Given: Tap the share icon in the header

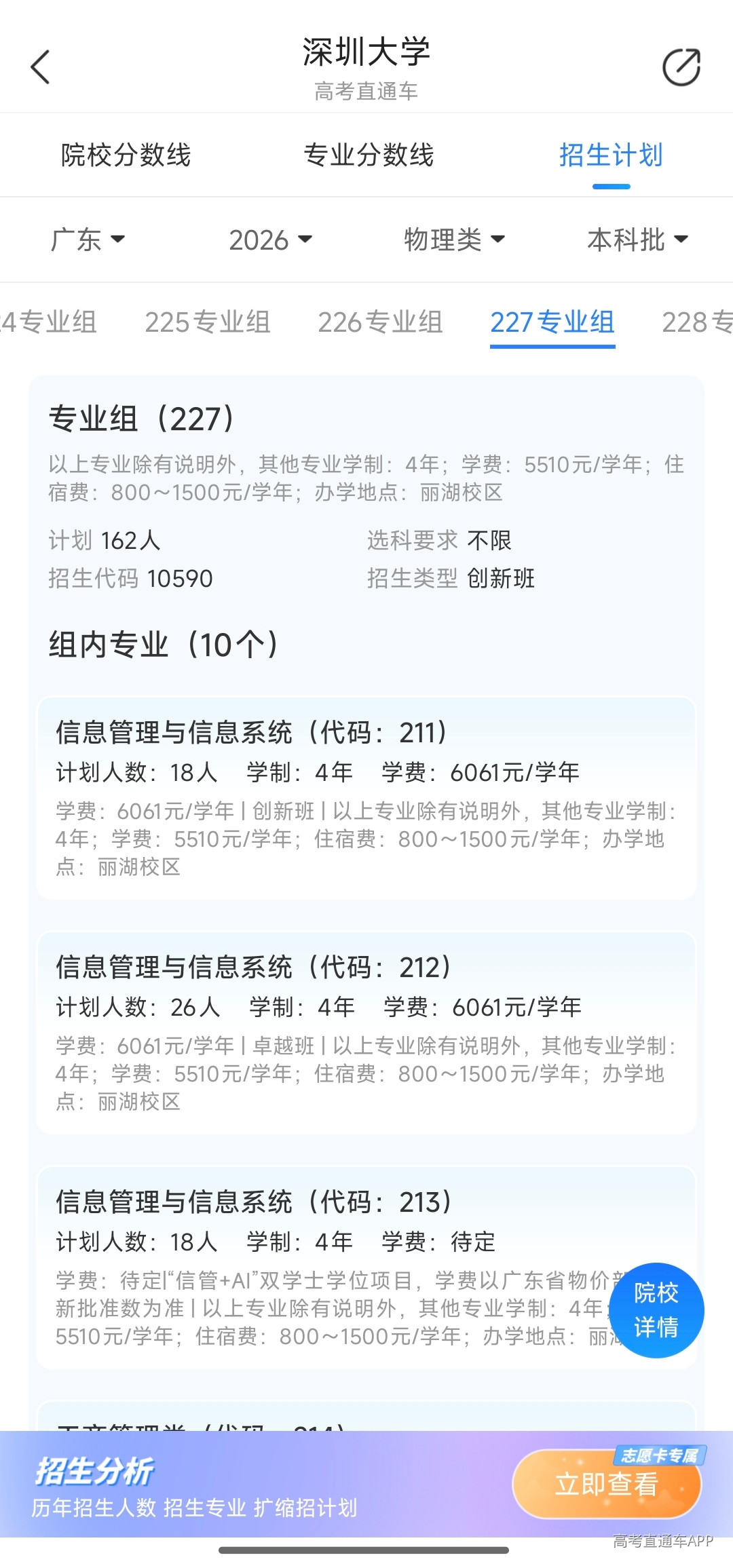Looking at the screenshot, I should point(681,67).
